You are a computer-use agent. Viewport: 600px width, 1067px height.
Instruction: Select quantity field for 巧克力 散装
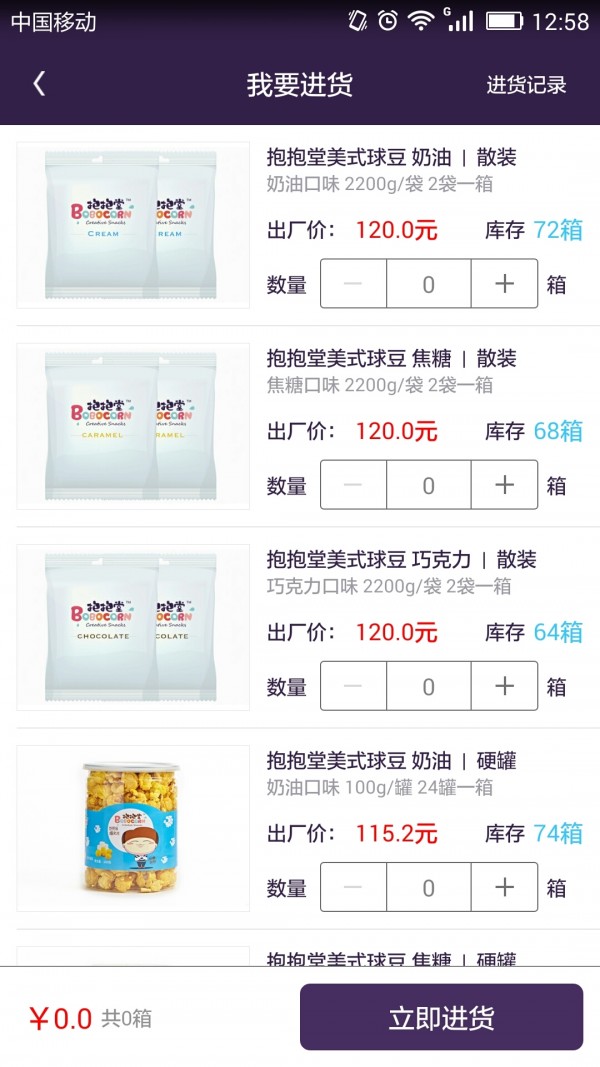[x=428, y=686]
